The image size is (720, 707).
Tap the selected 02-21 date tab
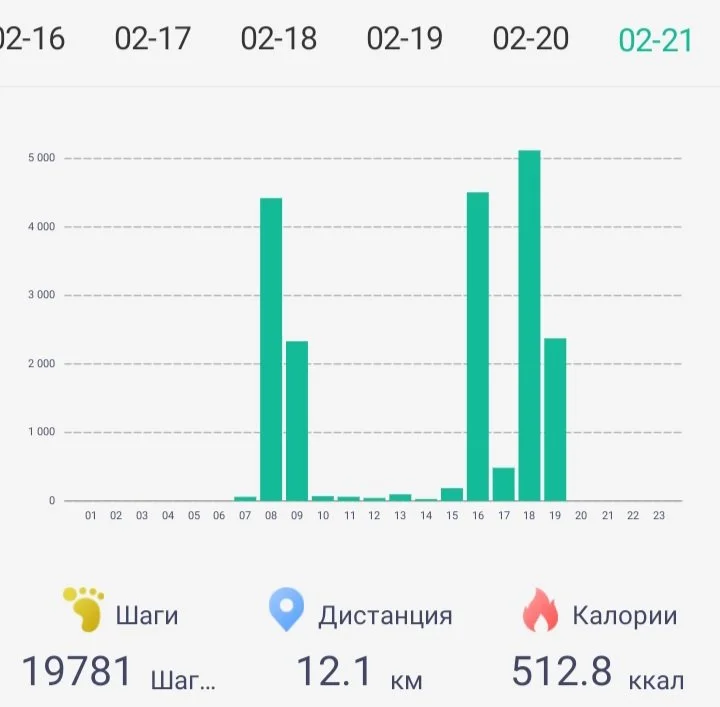[655, 40]
